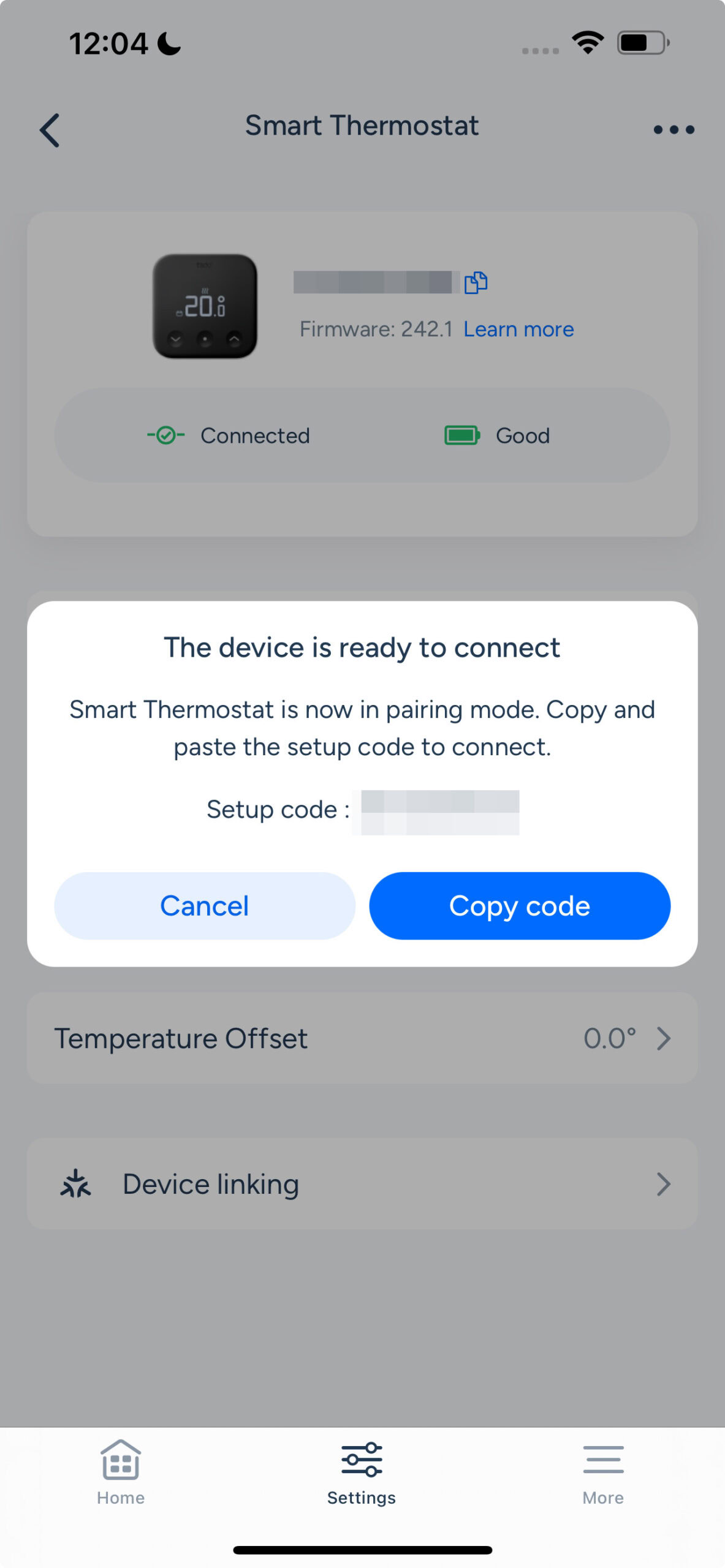Switch to the Home tab
Screen dimensions: 725x1568
click(121, 1472)
